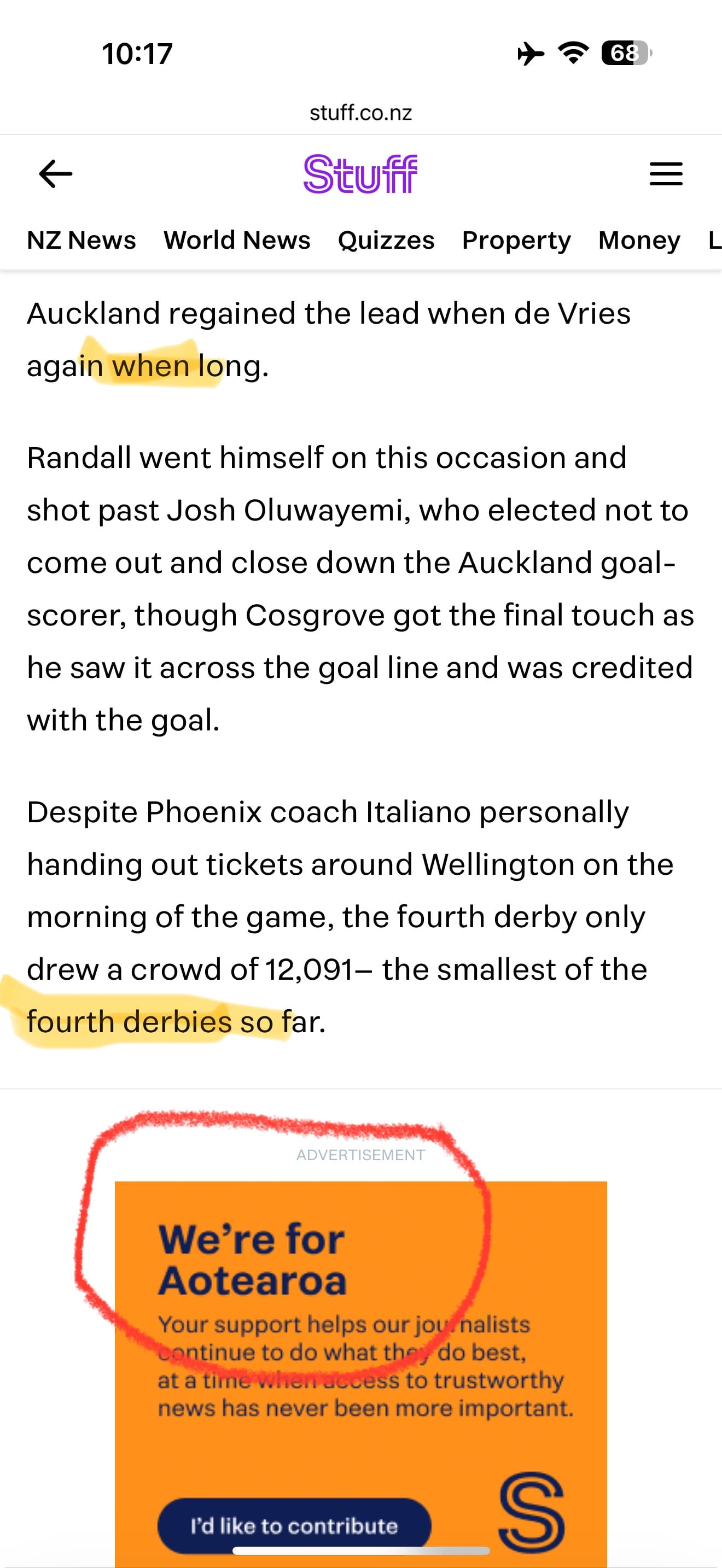Switch to the NZ News section
The width and height of the screenshot is (722, 1568).
pos(81,241)
